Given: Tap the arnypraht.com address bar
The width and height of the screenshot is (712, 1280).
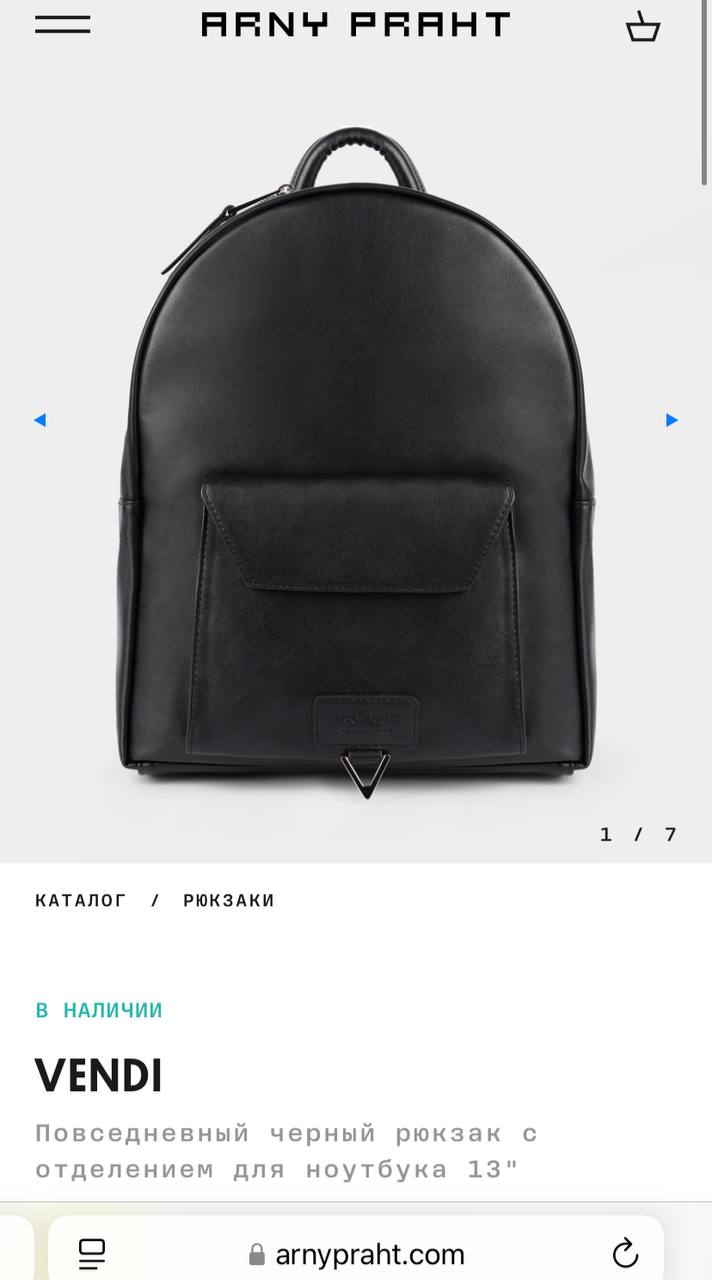Looking at the screenshot, I should coord(357,1254).
